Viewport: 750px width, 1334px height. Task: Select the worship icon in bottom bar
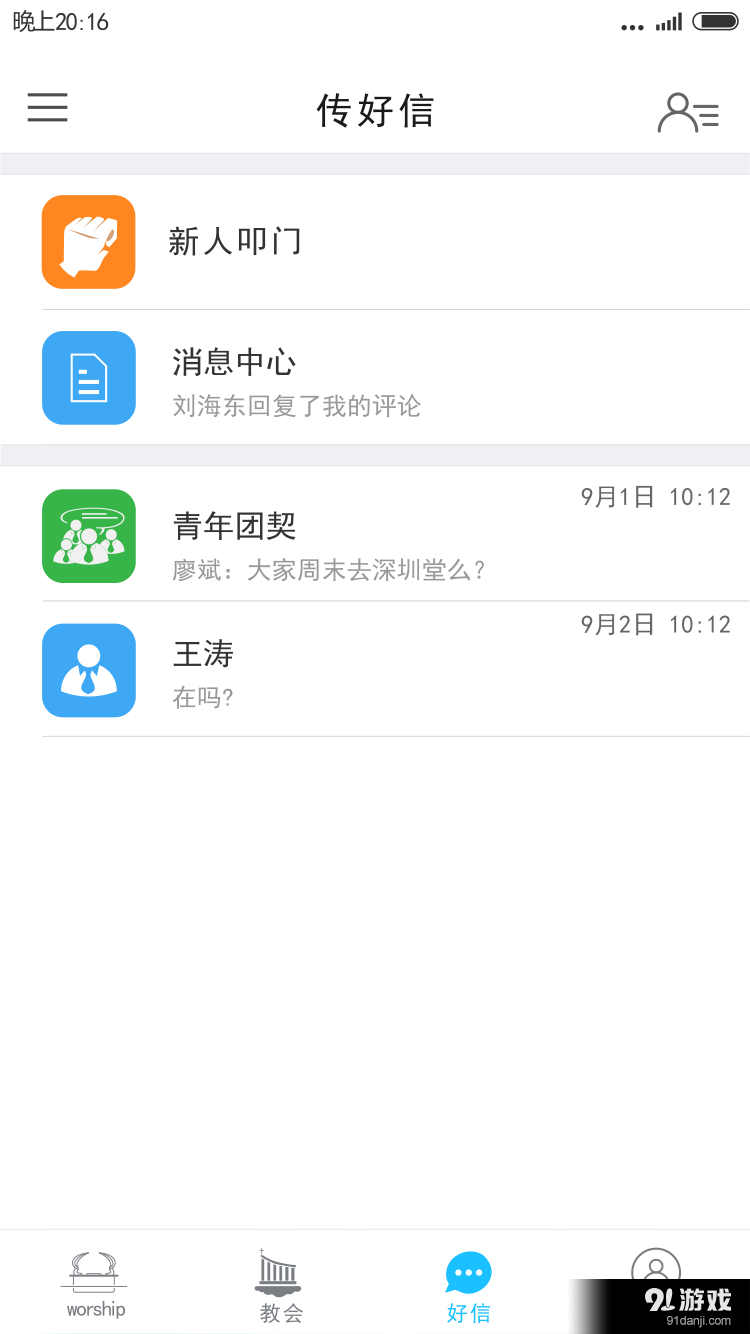click(94, 1270)
